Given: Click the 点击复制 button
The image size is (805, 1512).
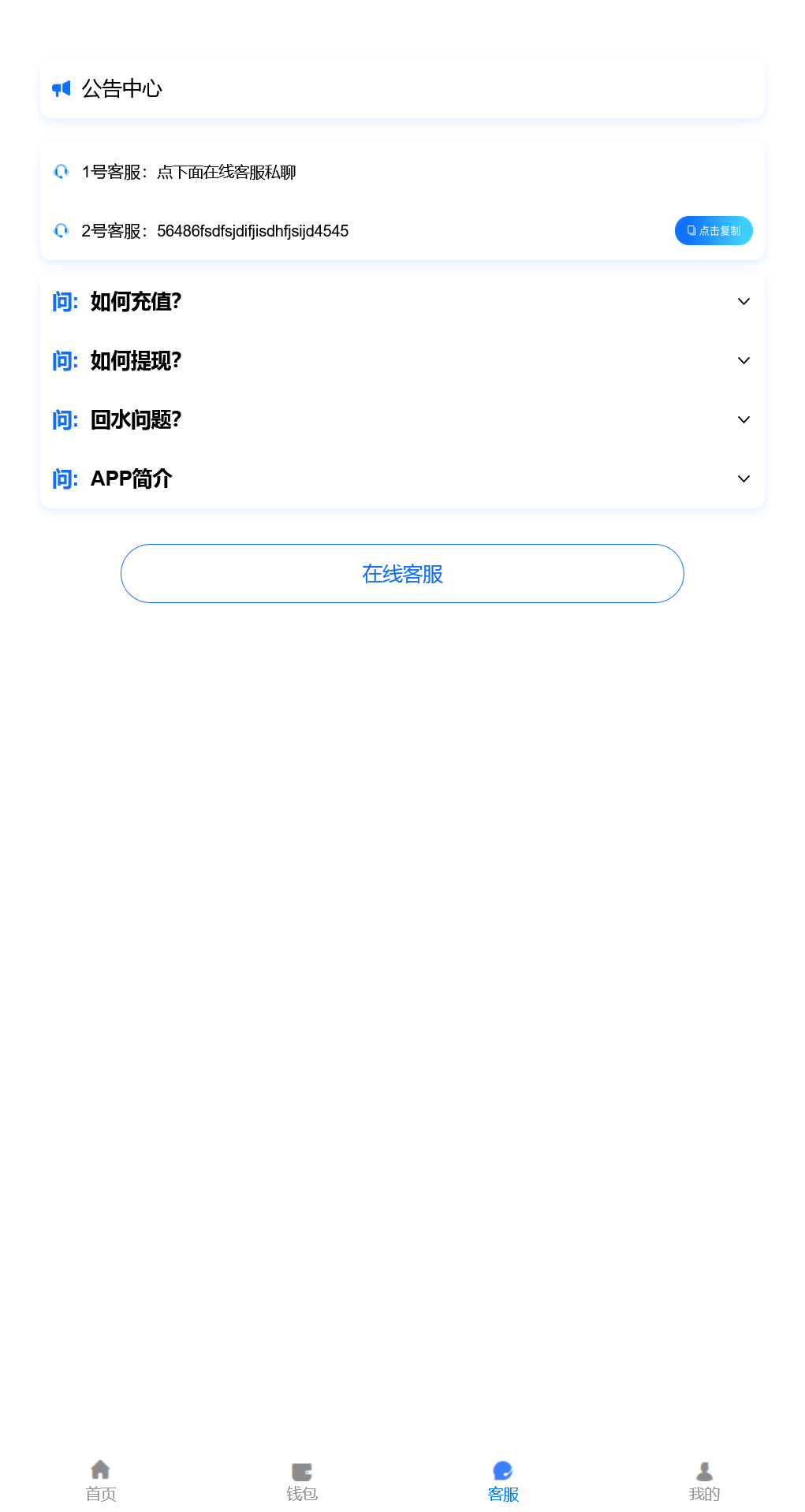Looking at the screenshot, I should 714,230.
